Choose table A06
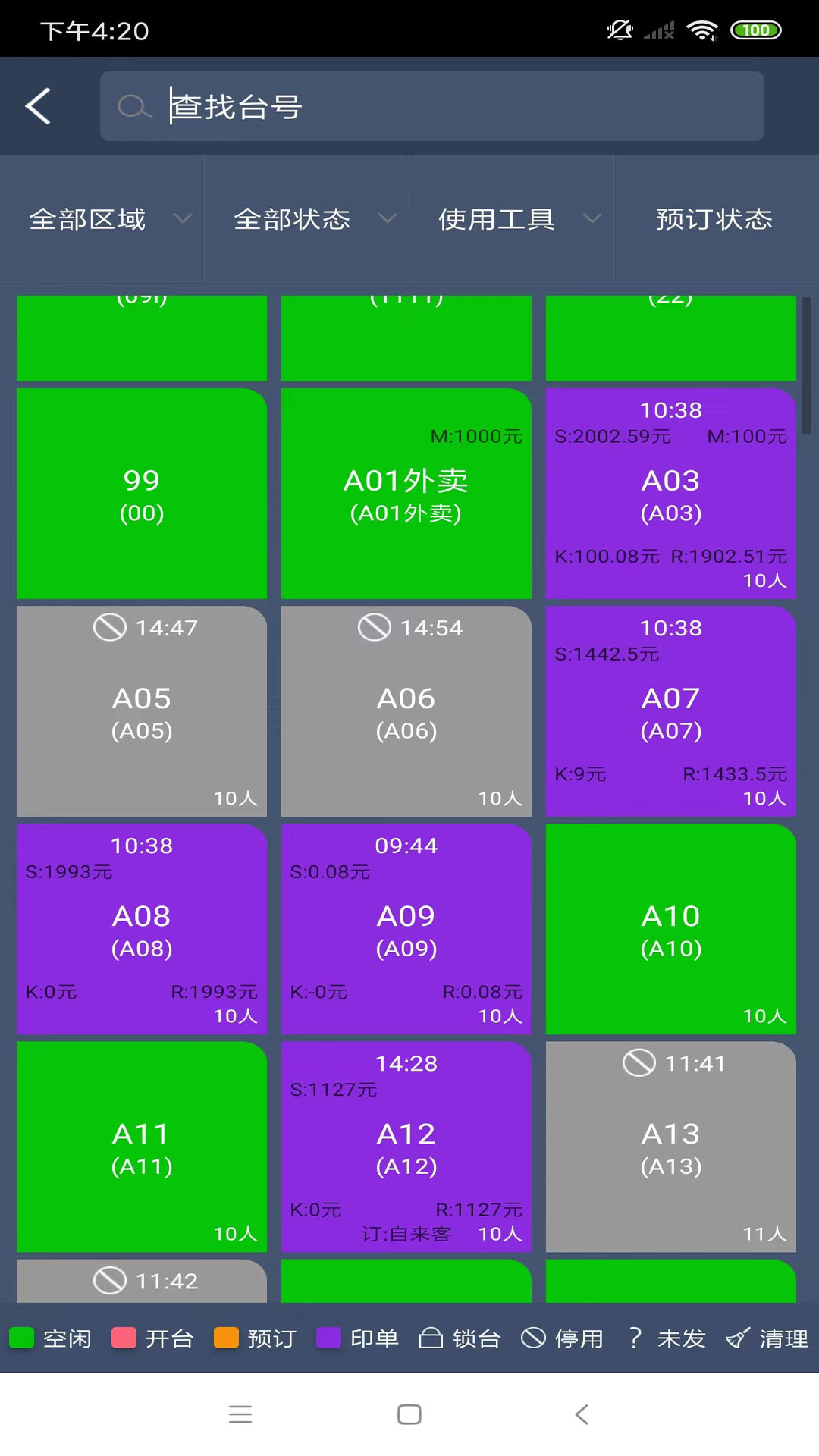 tap(406, 712)
